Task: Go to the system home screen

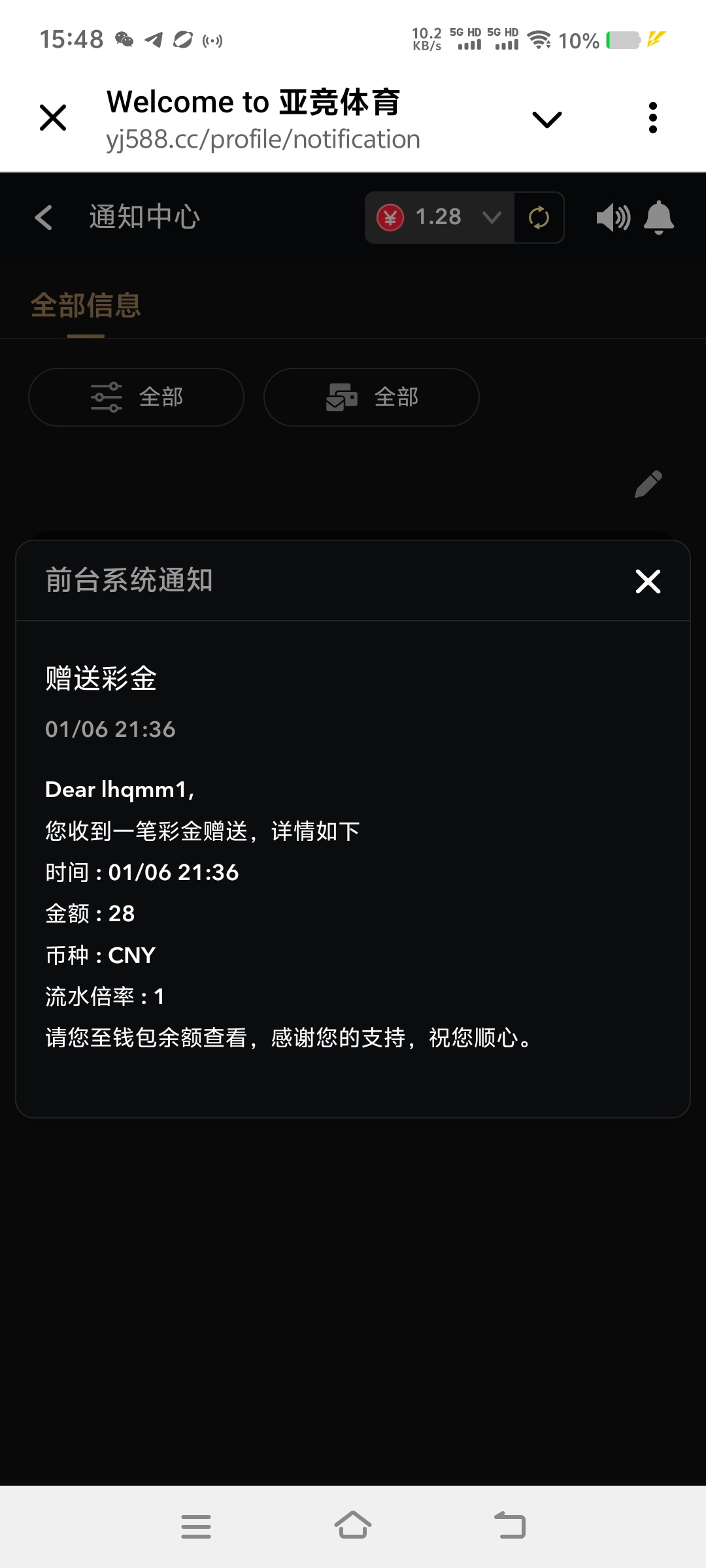Action: [x=353, y=1526]
